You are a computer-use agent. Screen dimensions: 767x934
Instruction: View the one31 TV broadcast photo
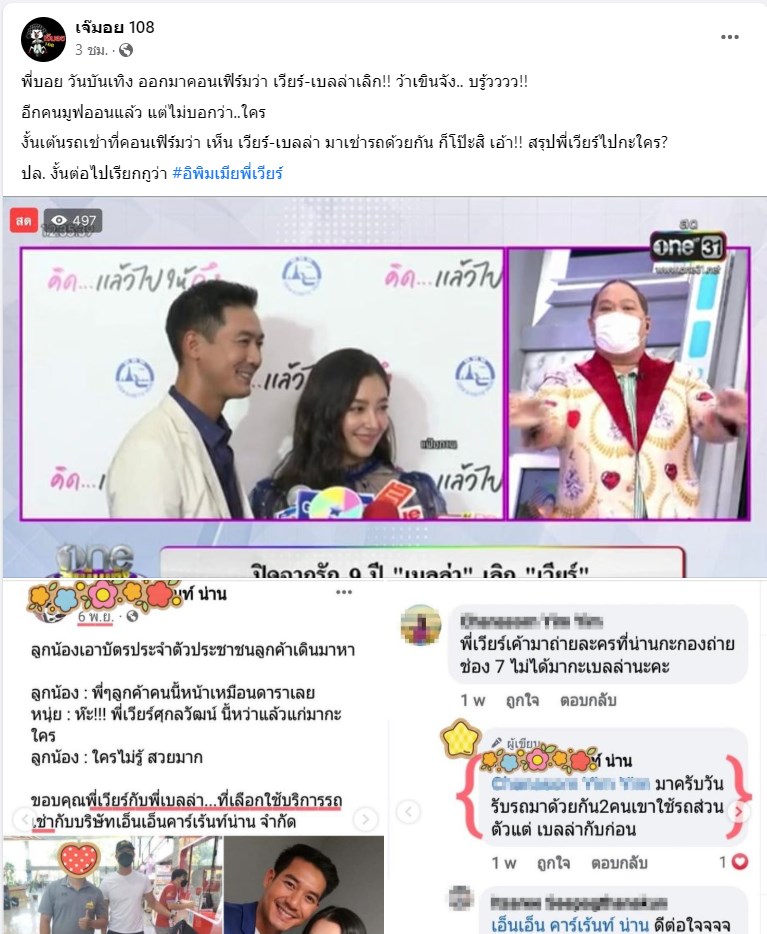click(x=383, y=388)
